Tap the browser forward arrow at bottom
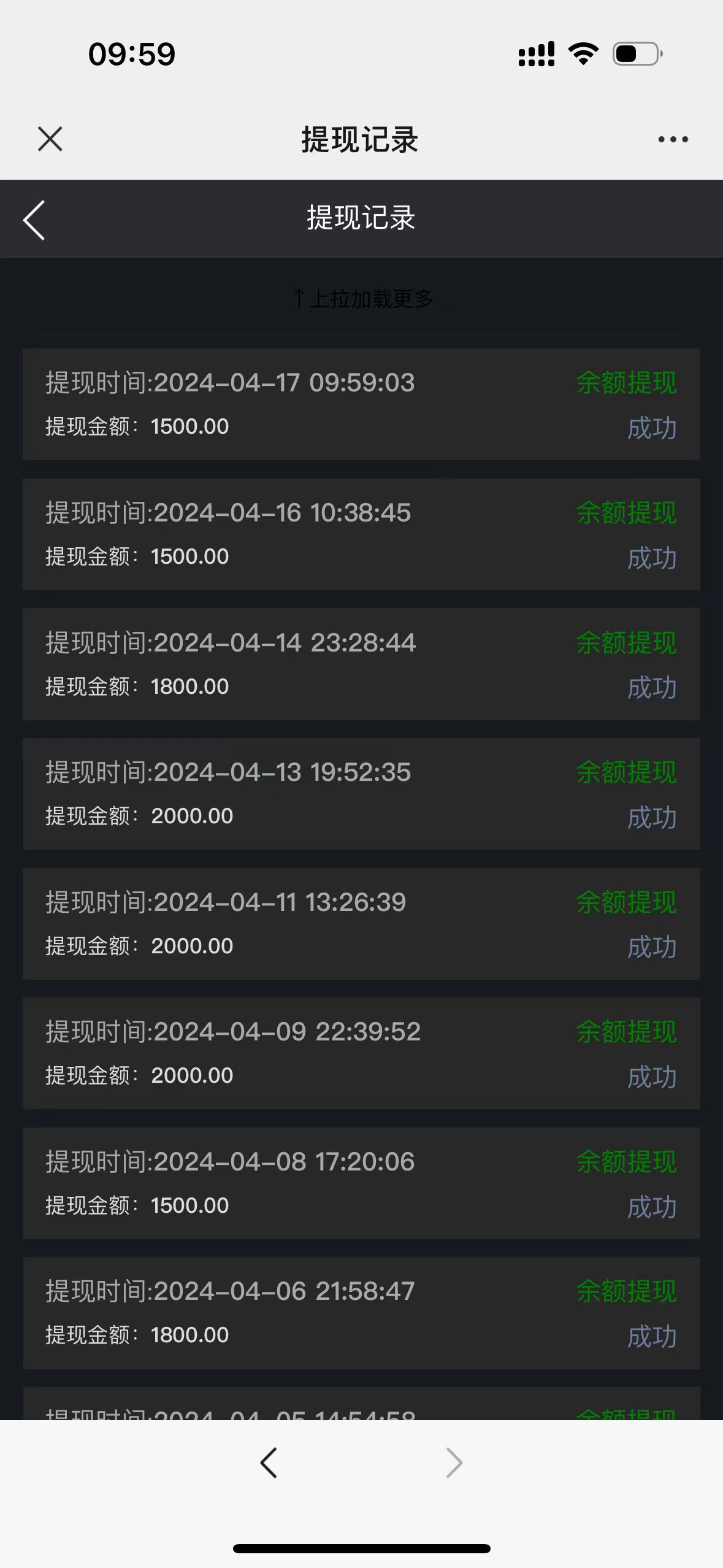Screen dimensions: 723x1568 454,1463
